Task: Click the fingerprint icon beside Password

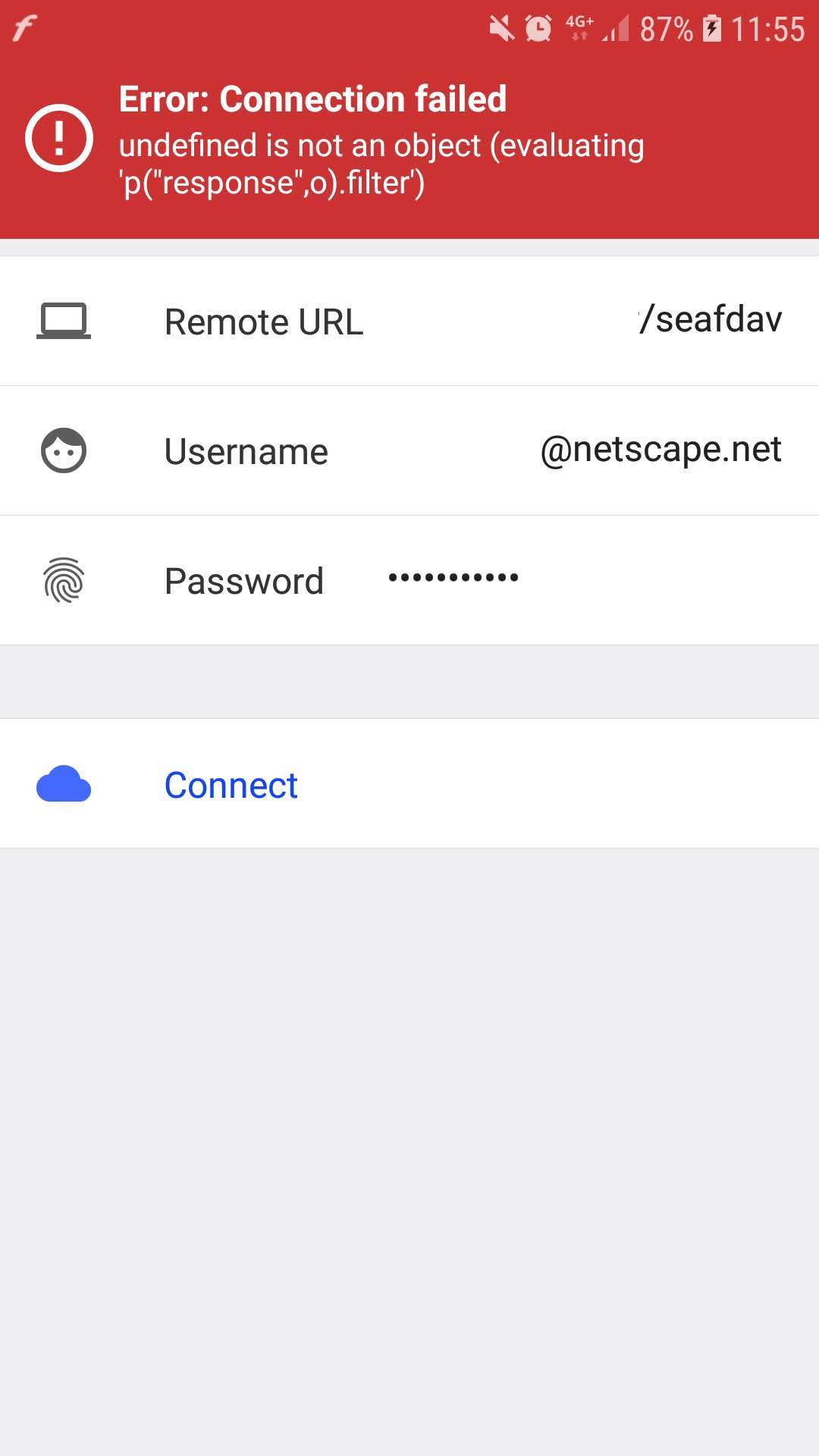Action: (x=64, y=580)
